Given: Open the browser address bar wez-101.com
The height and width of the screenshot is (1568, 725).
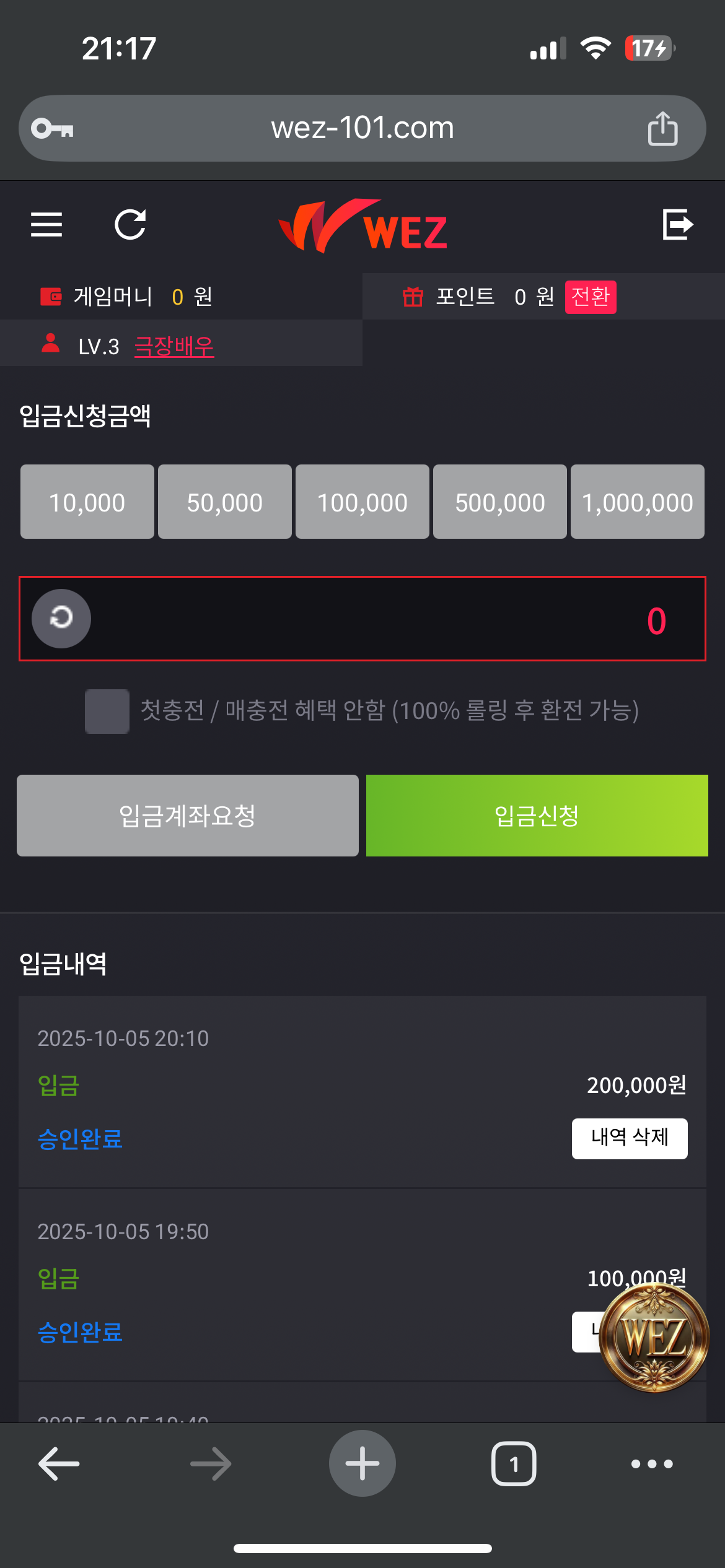Looking at the screenshot, I should [x=362, y=128].
